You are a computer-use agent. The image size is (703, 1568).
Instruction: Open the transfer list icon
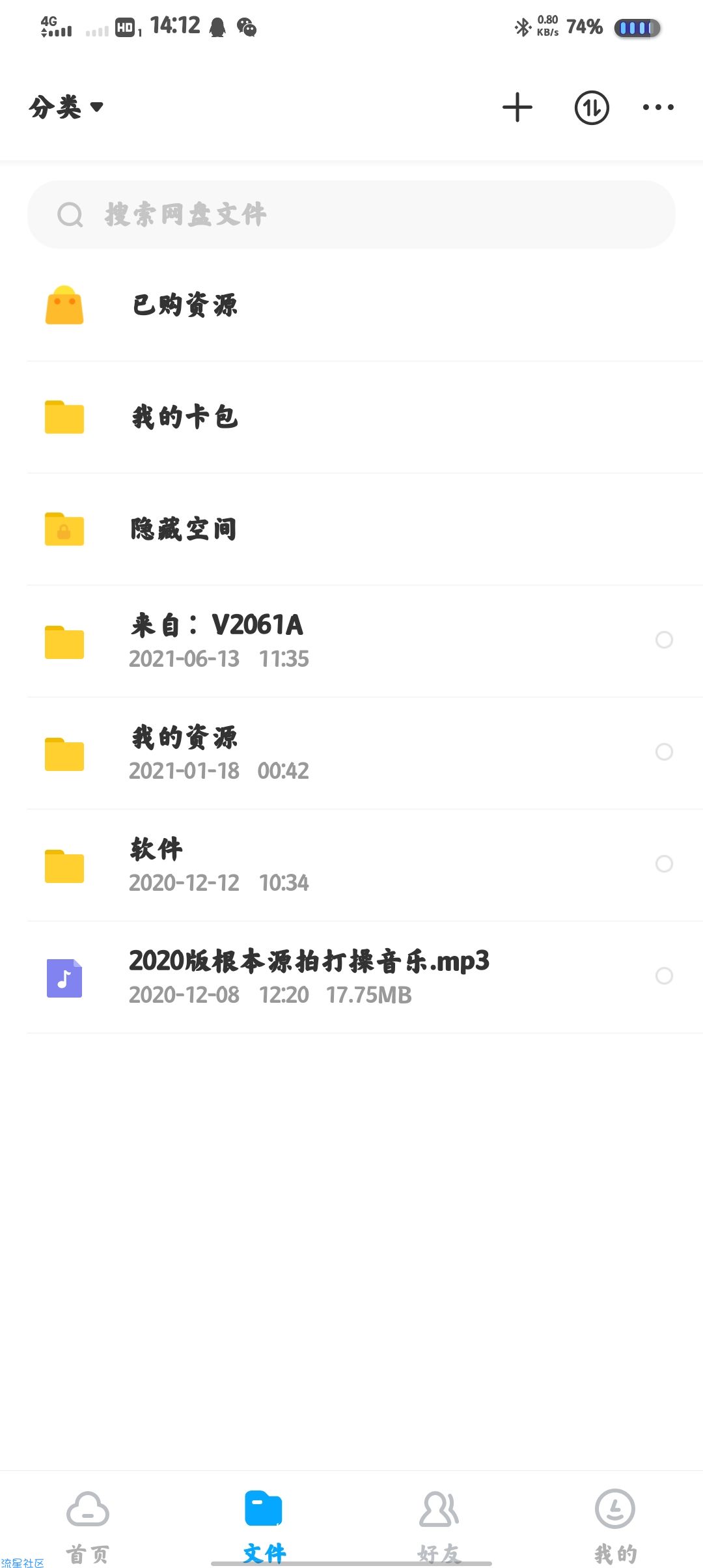pos(592,107)
